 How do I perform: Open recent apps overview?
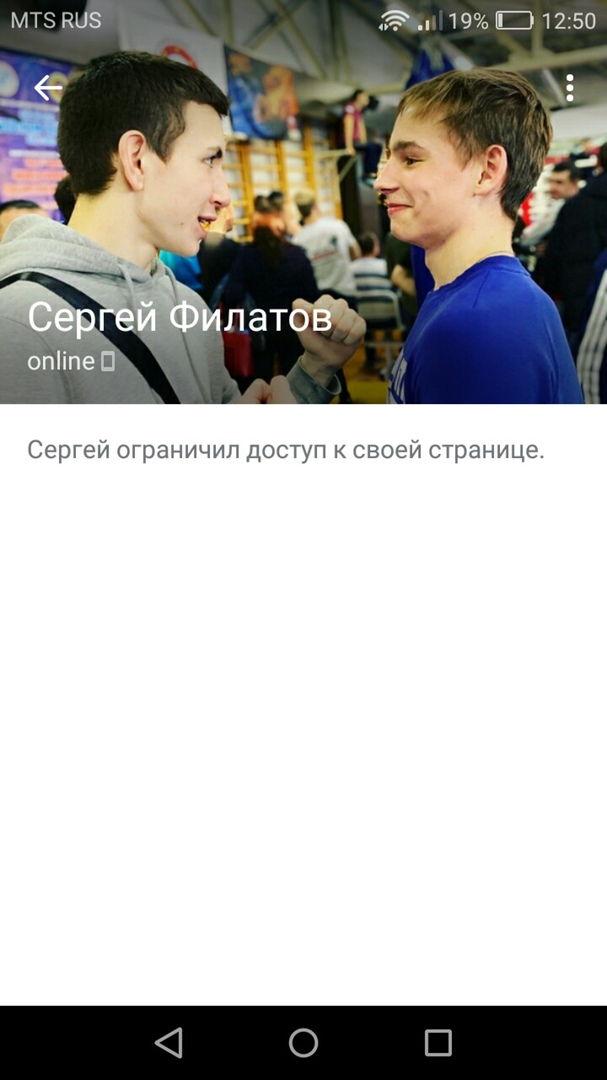click(438, 1043)
